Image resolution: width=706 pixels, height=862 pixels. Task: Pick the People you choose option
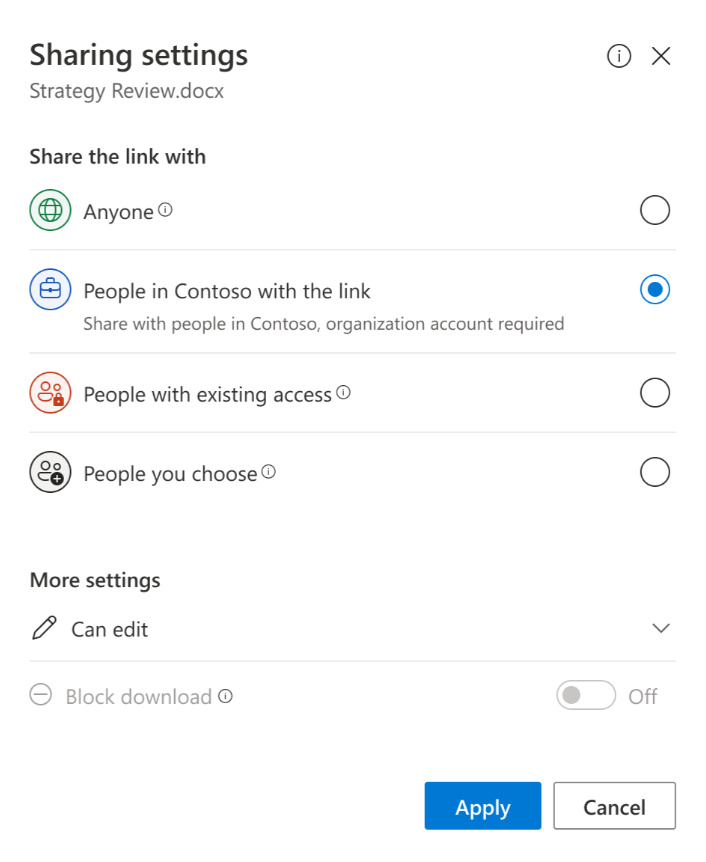(x=654, y=472)
